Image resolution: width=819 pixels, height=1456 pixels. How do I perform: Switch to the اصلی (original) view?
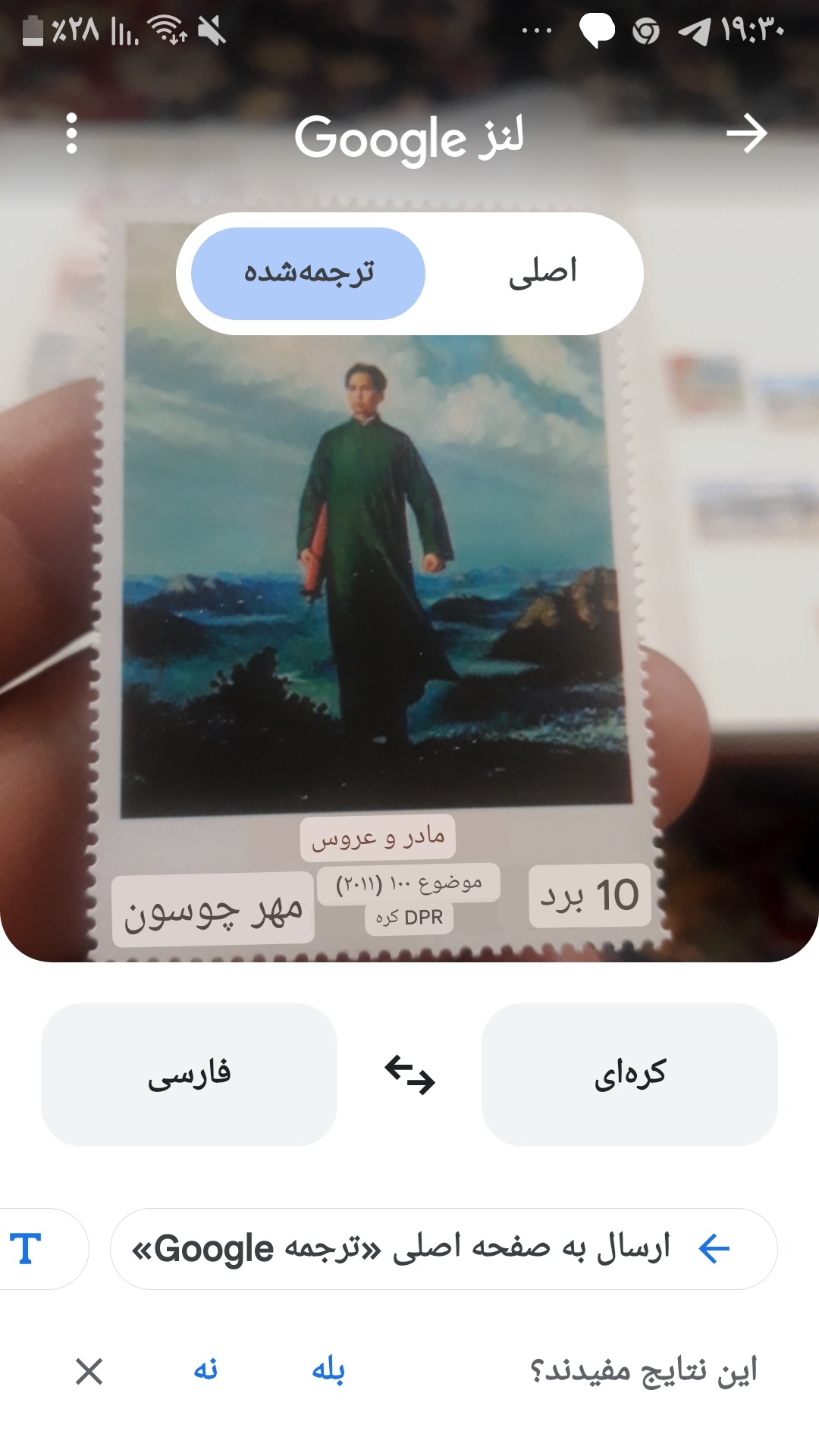click(x=542, y=273)
